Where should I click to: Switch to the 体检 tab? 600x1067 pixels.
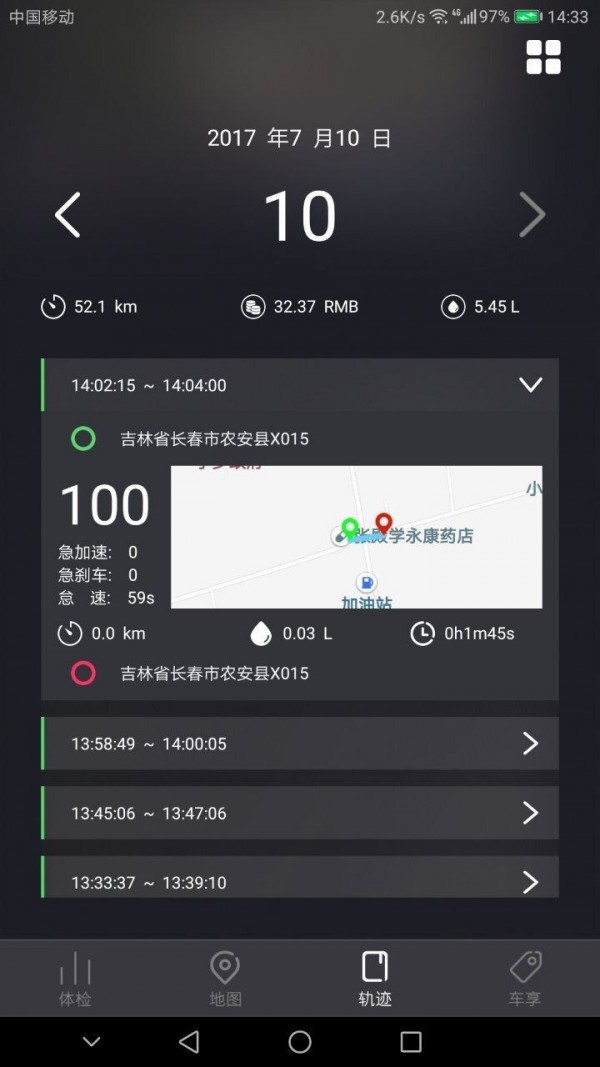pos(75,979)
